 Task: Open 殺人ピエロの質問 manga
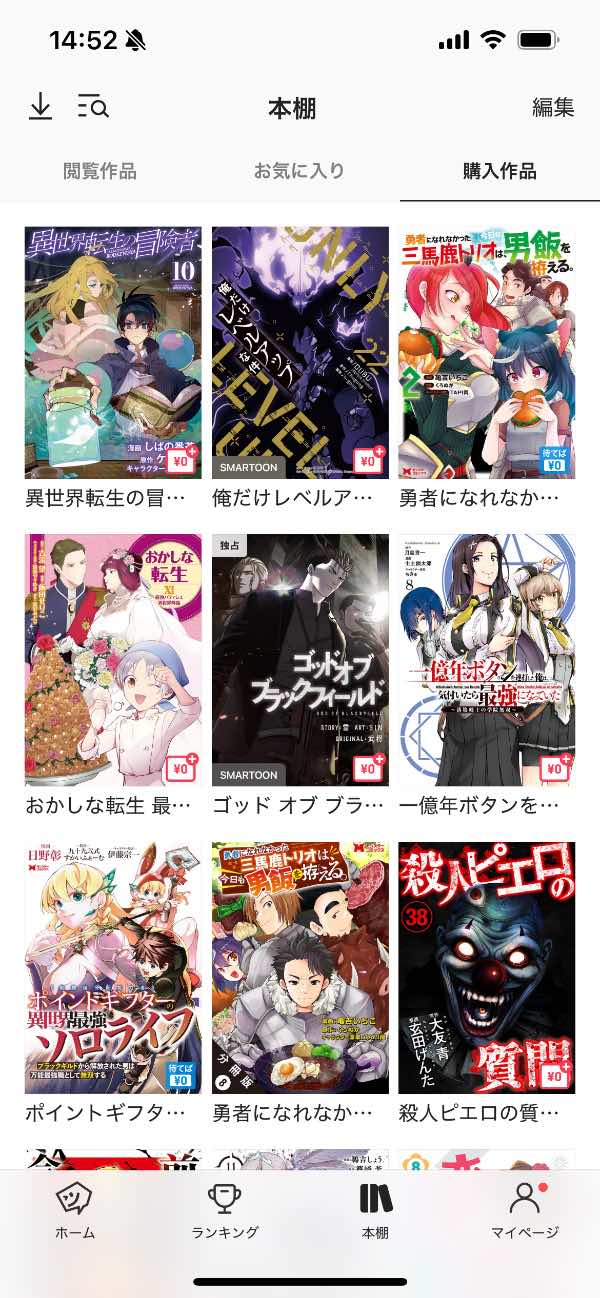[486, 967]
